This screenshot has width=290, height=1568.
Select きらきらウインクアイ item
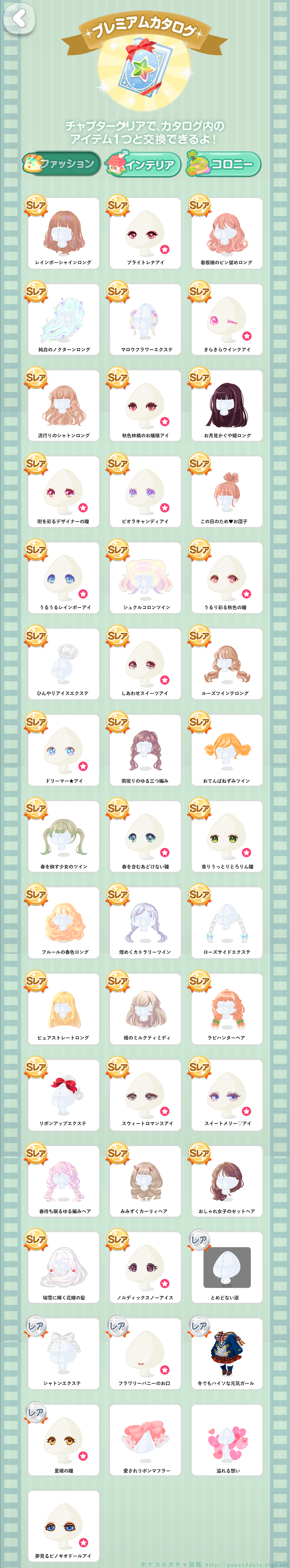tap(227, 320)
